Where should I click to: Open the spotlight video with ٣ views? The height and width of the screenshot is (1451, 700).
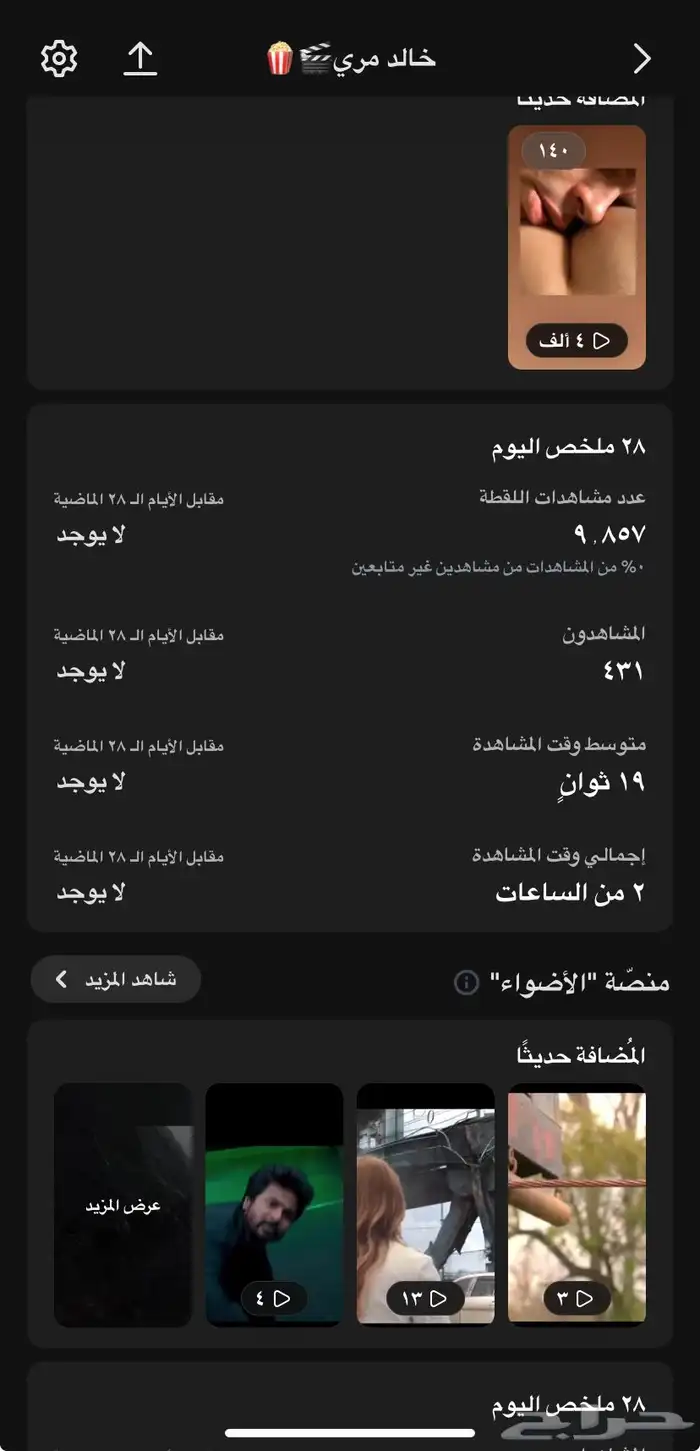click(x=577, y=1205)
